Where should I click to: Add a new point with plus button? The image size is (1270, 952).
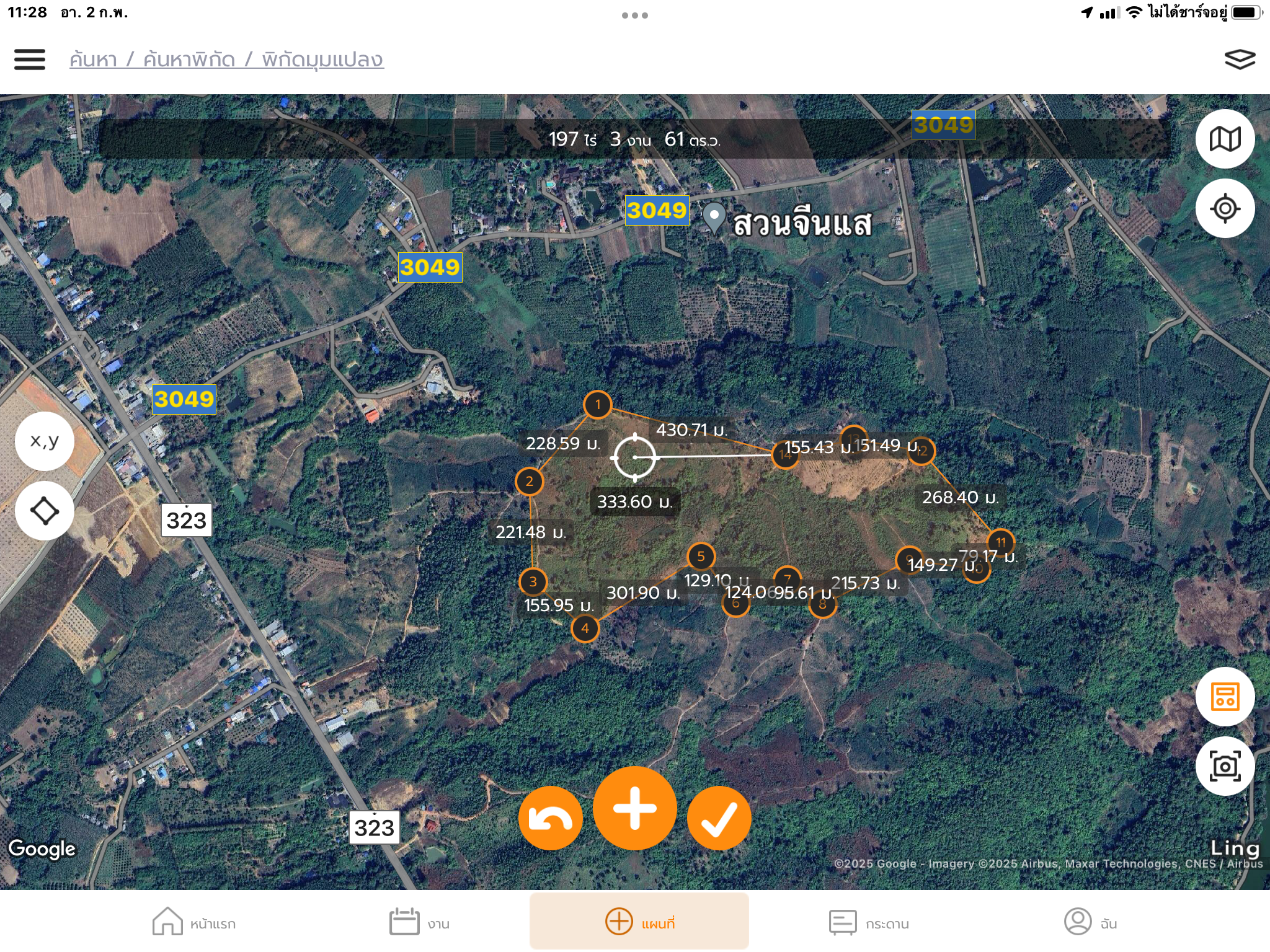pos(634,808)
